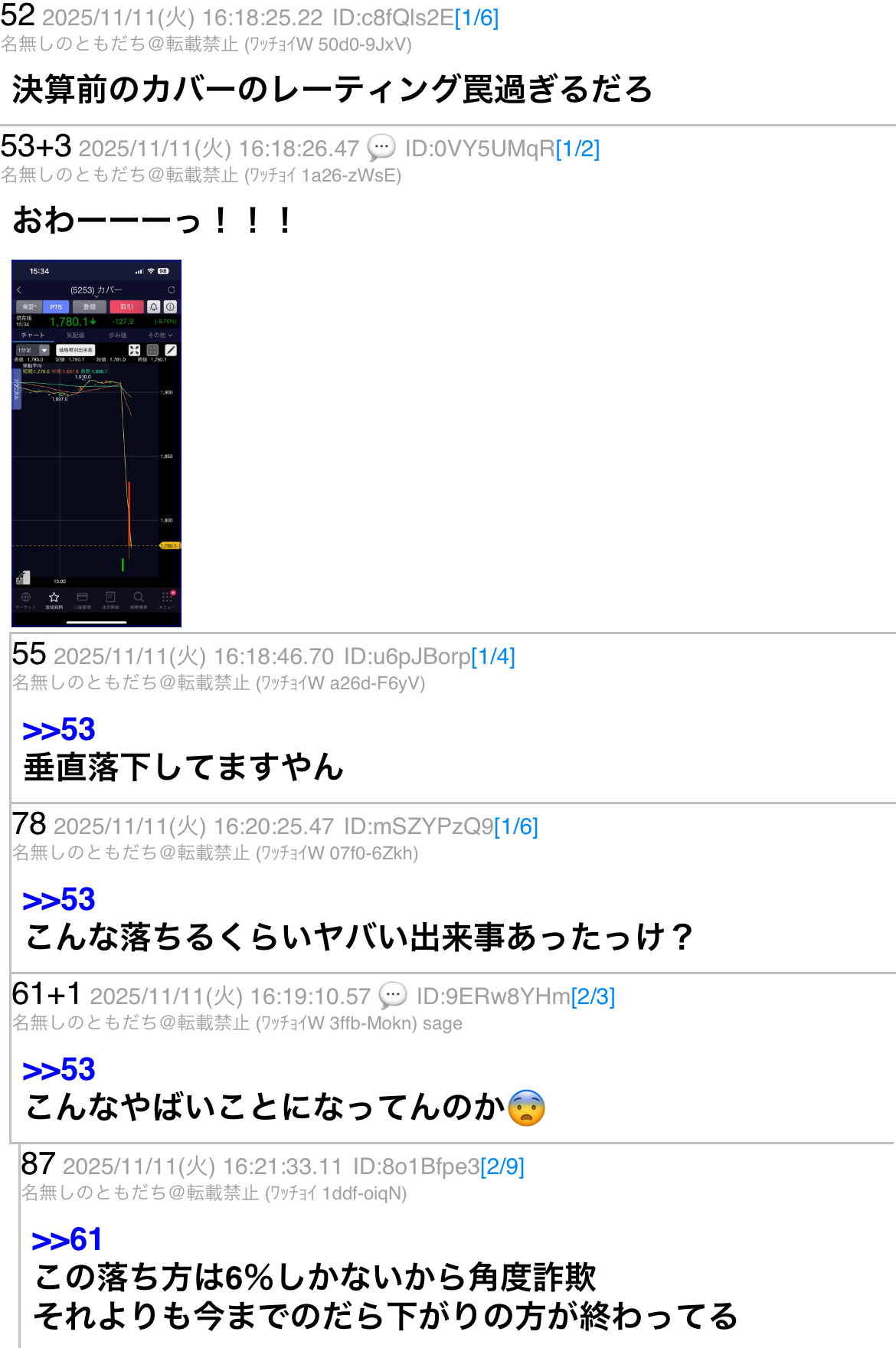Screen dimensions: 896x1348
Task: Open the reply bubble icon on post 61
Action: 393,996
